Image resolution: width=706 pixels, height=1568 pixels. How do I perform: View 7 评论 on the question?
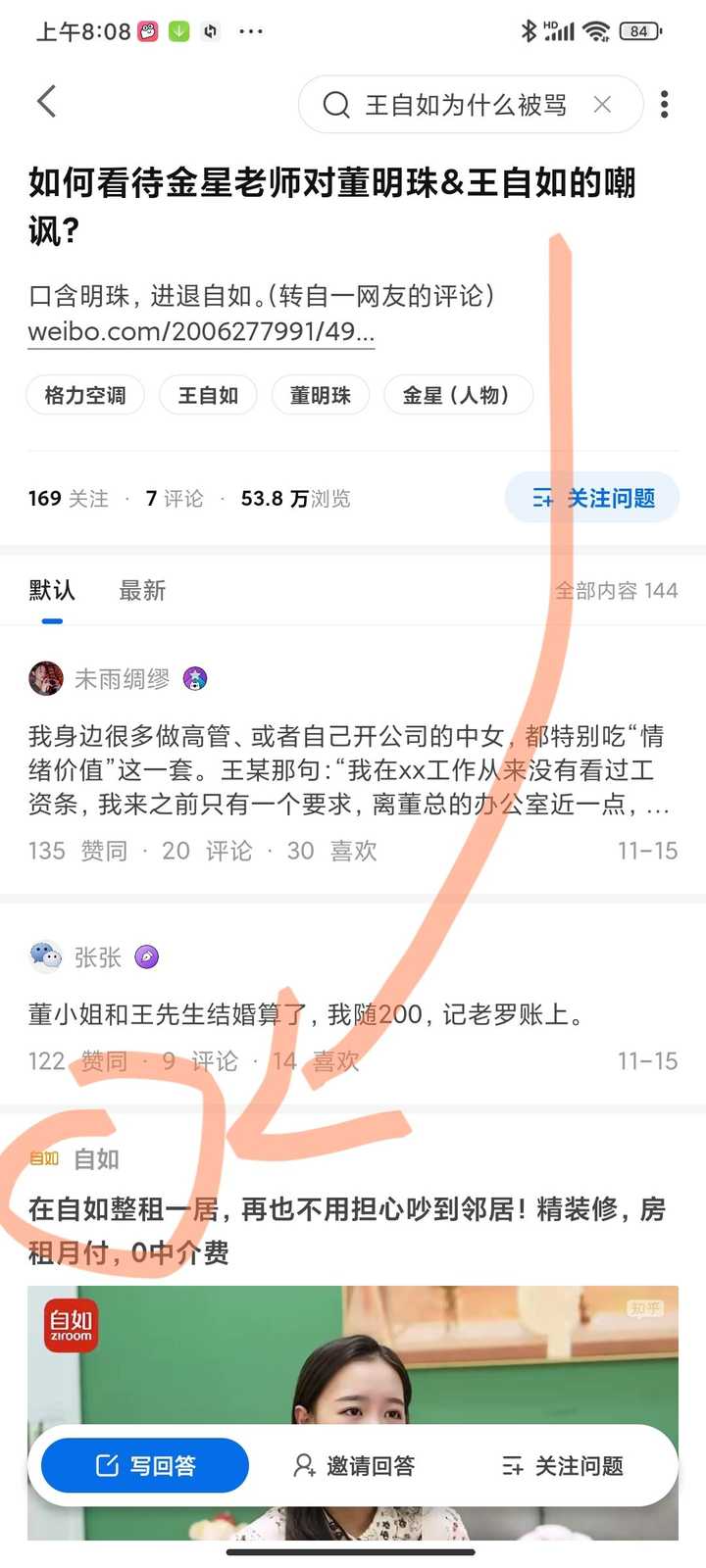175,498
